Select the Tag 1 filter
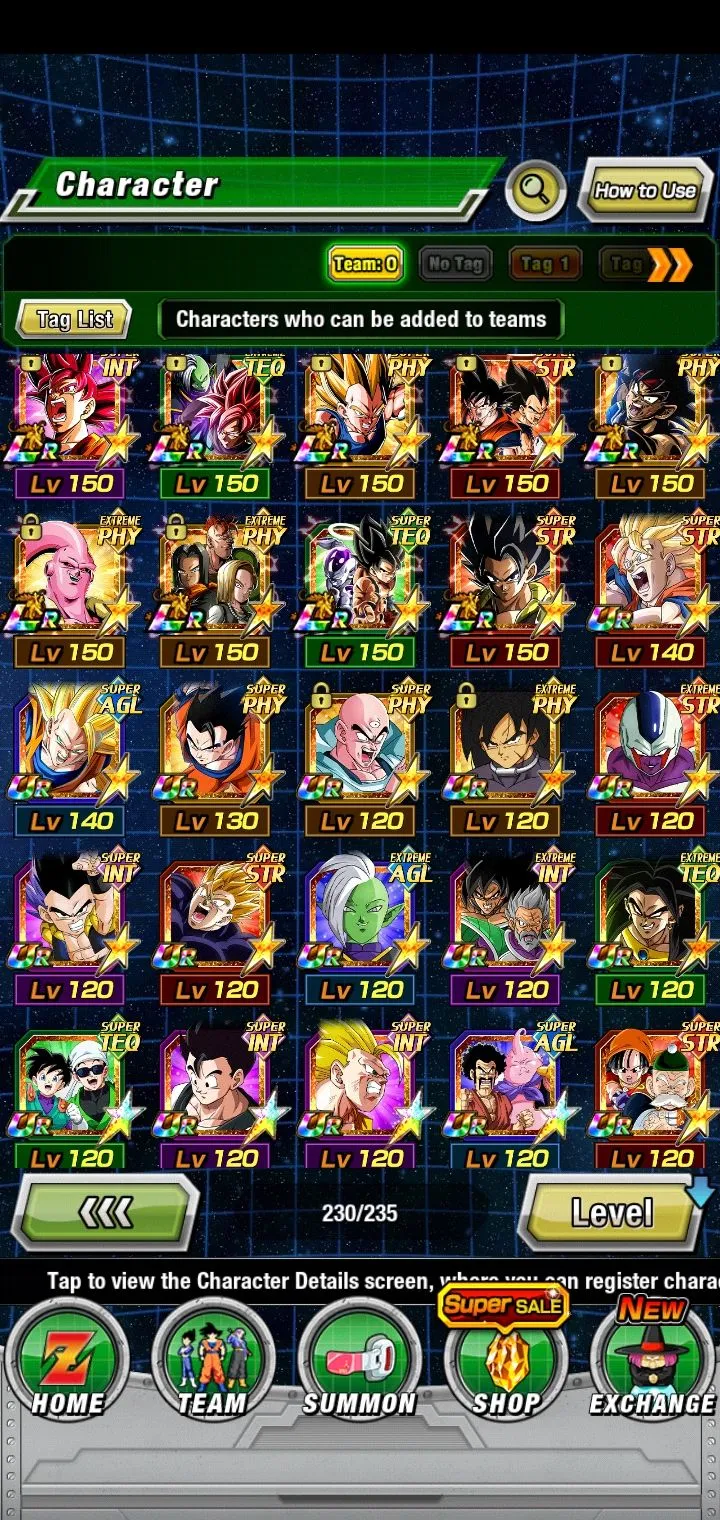This screenshot has width=720, height=1520. 545,264
